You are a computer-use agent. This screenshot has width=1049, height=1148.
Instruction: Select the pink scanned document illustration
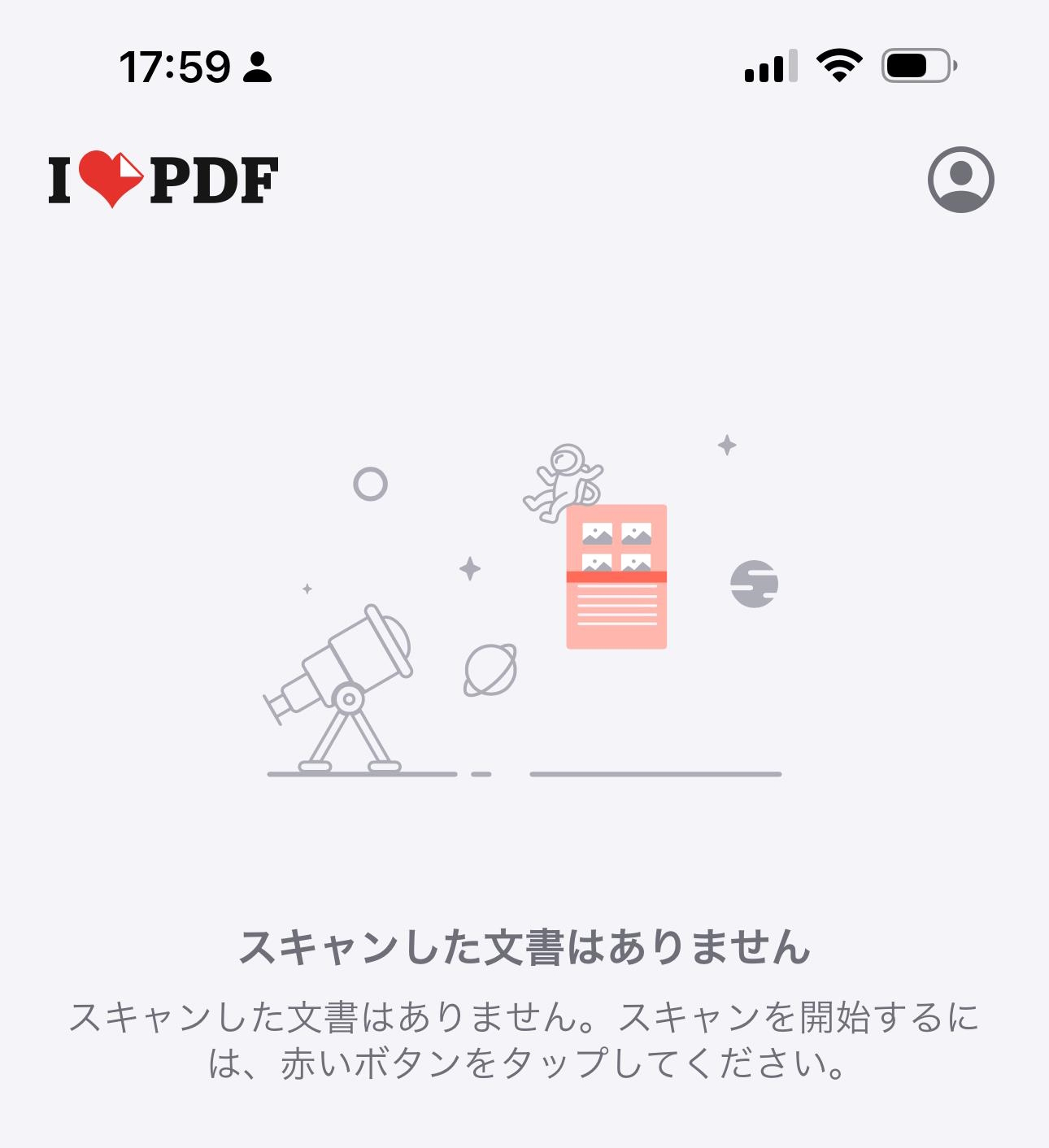[618, 577]
